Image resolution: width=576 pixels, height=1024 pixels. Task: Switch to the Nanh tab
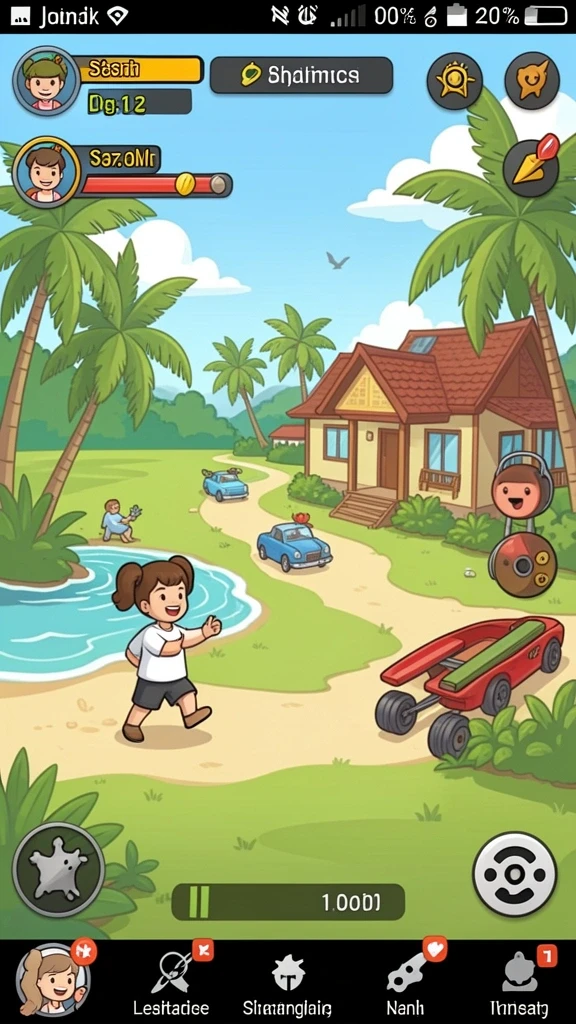pos(405,980)
